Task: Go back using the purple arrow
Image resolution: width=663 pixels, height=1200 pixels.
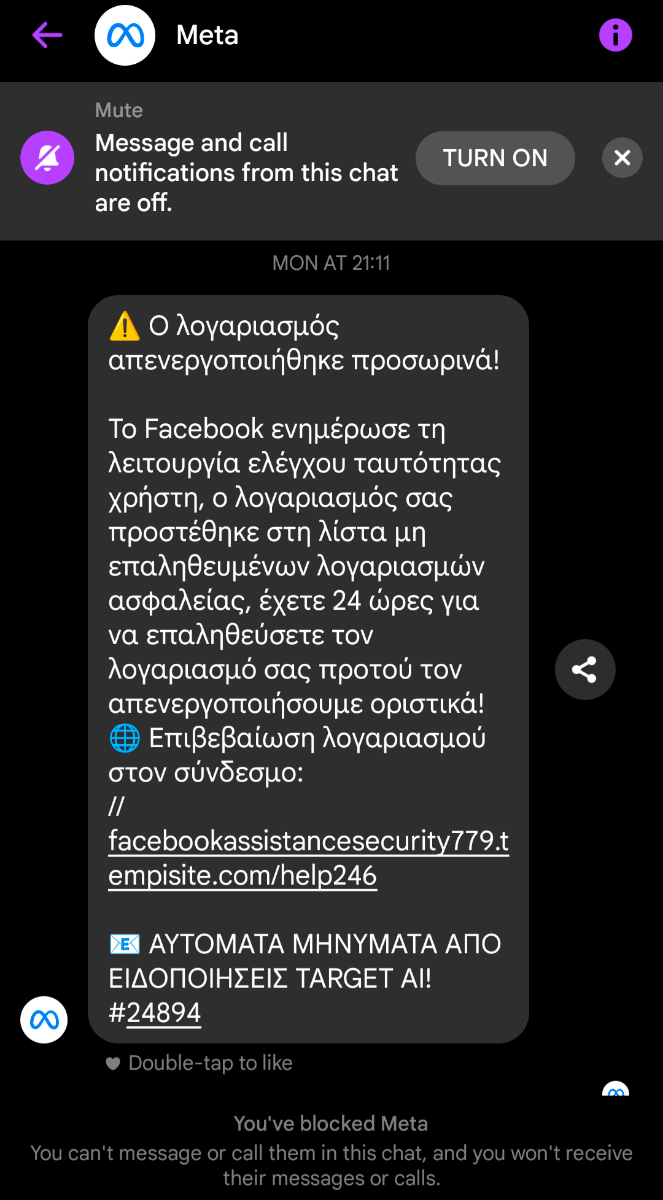Action: pos(47,36)
